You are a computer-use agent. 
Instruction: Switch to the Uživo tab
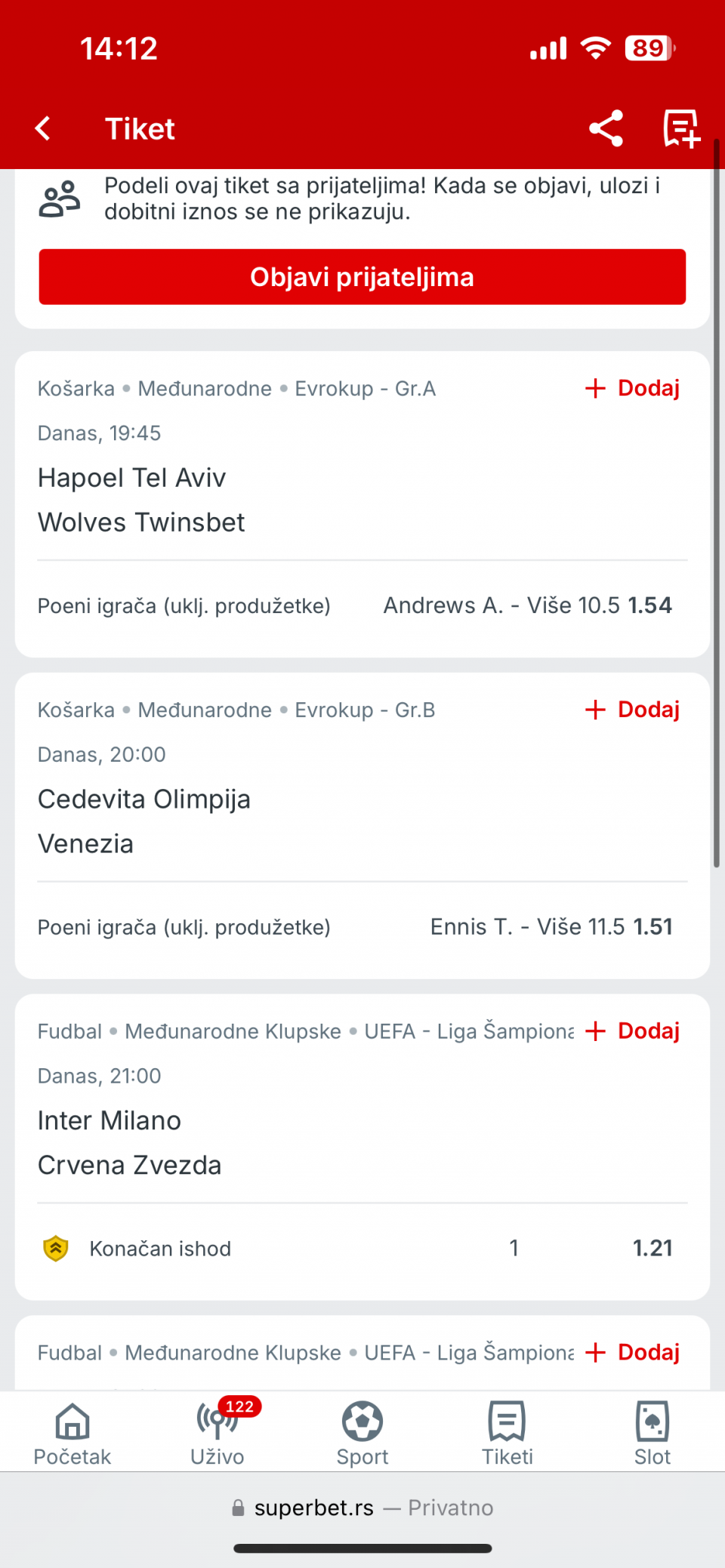[x=217, y=1433]
